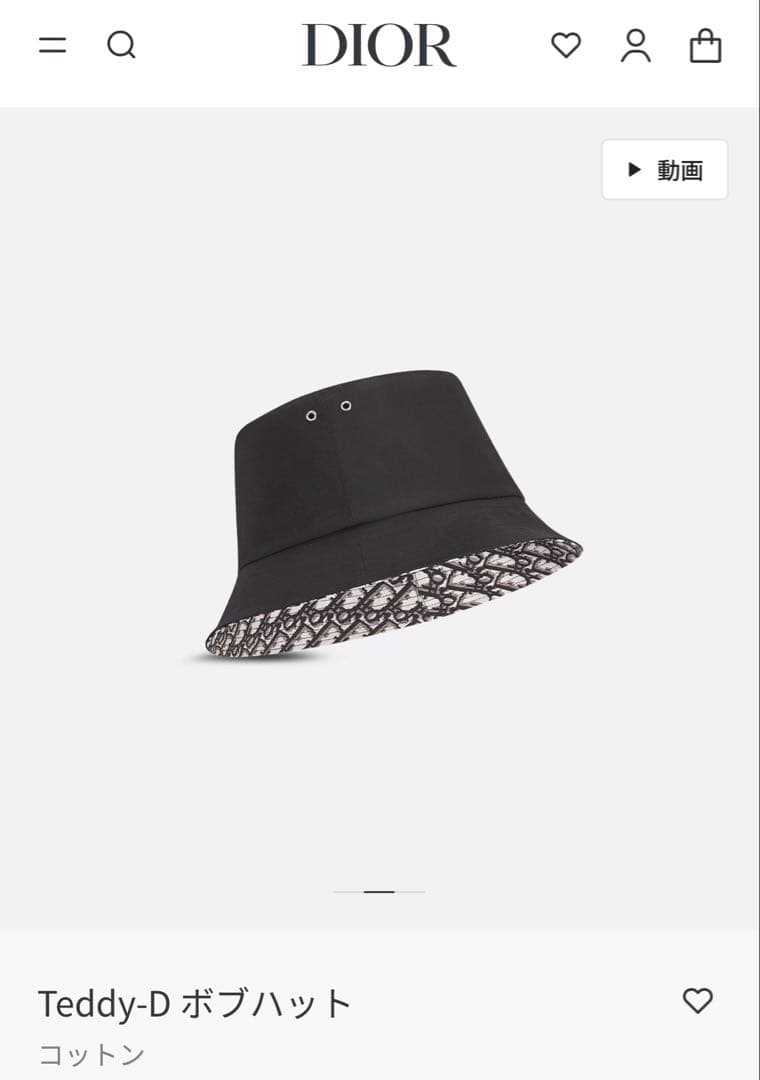Click the carousel position indicator
This screenshot has width=760, height=1080.
tap(380, 893)
